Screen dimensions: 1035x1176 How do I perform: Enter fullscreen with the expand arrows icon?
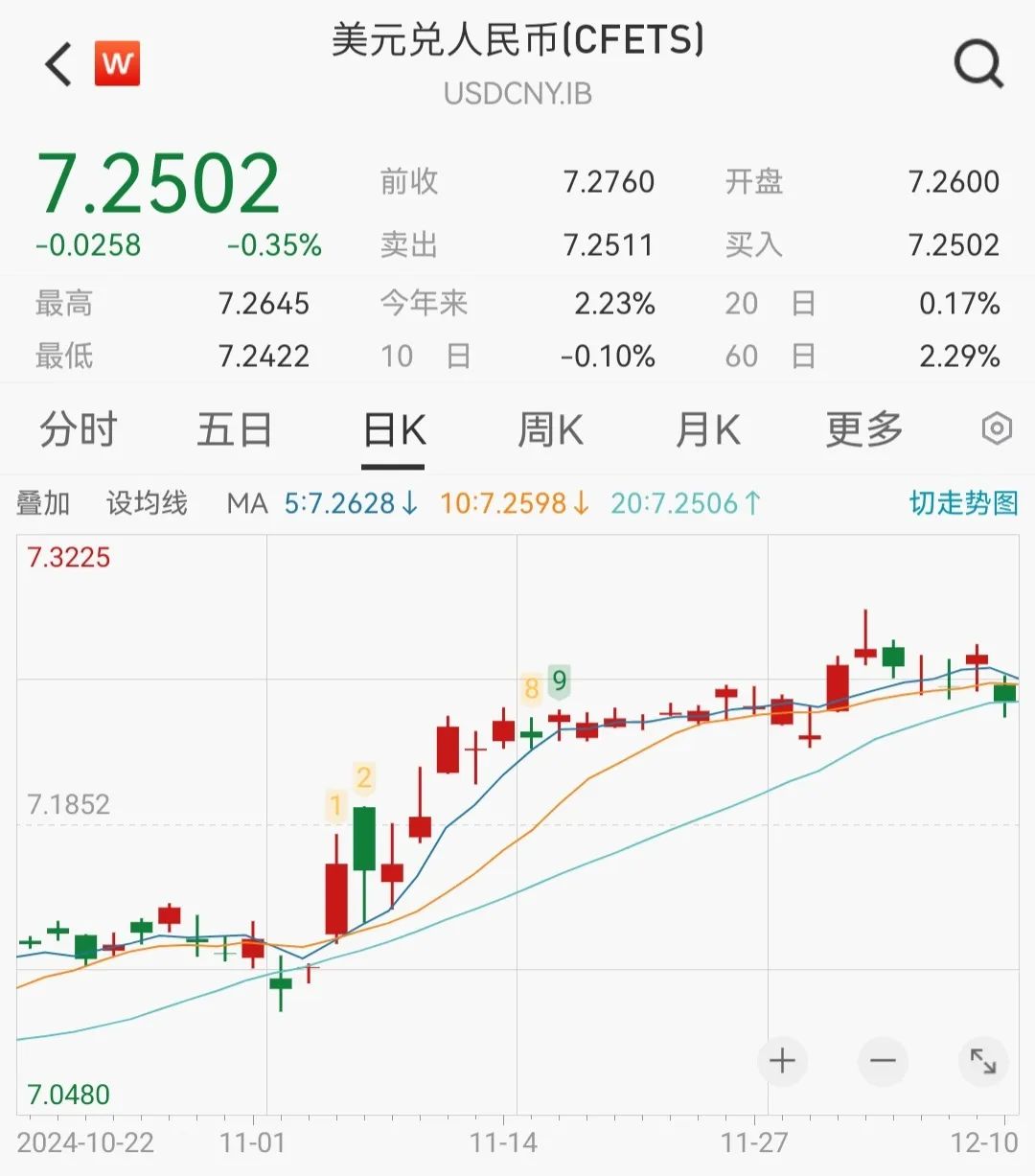983,1062
